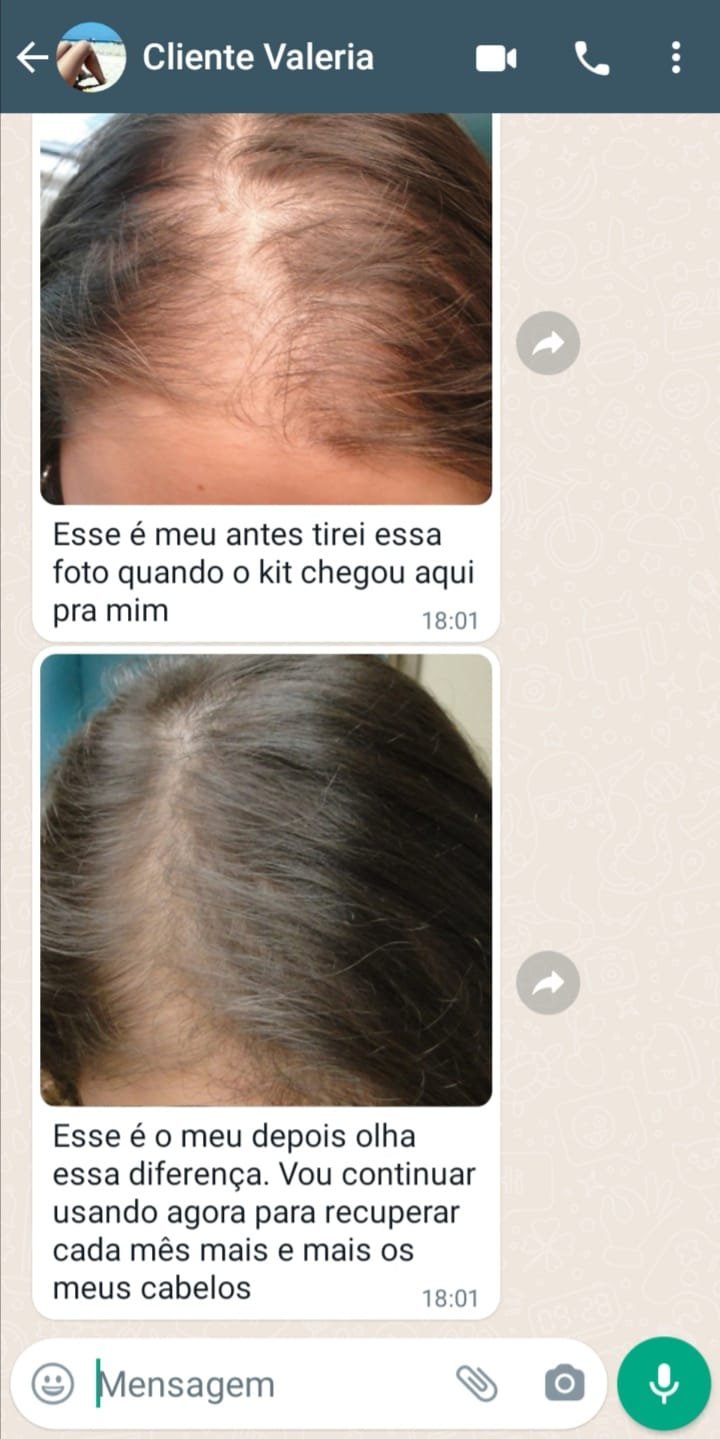Image resolution: width=720 pixels, height=1439 pixels.
Task: Open Cliente Valeria's profile picture
Action: click(91, 57)
